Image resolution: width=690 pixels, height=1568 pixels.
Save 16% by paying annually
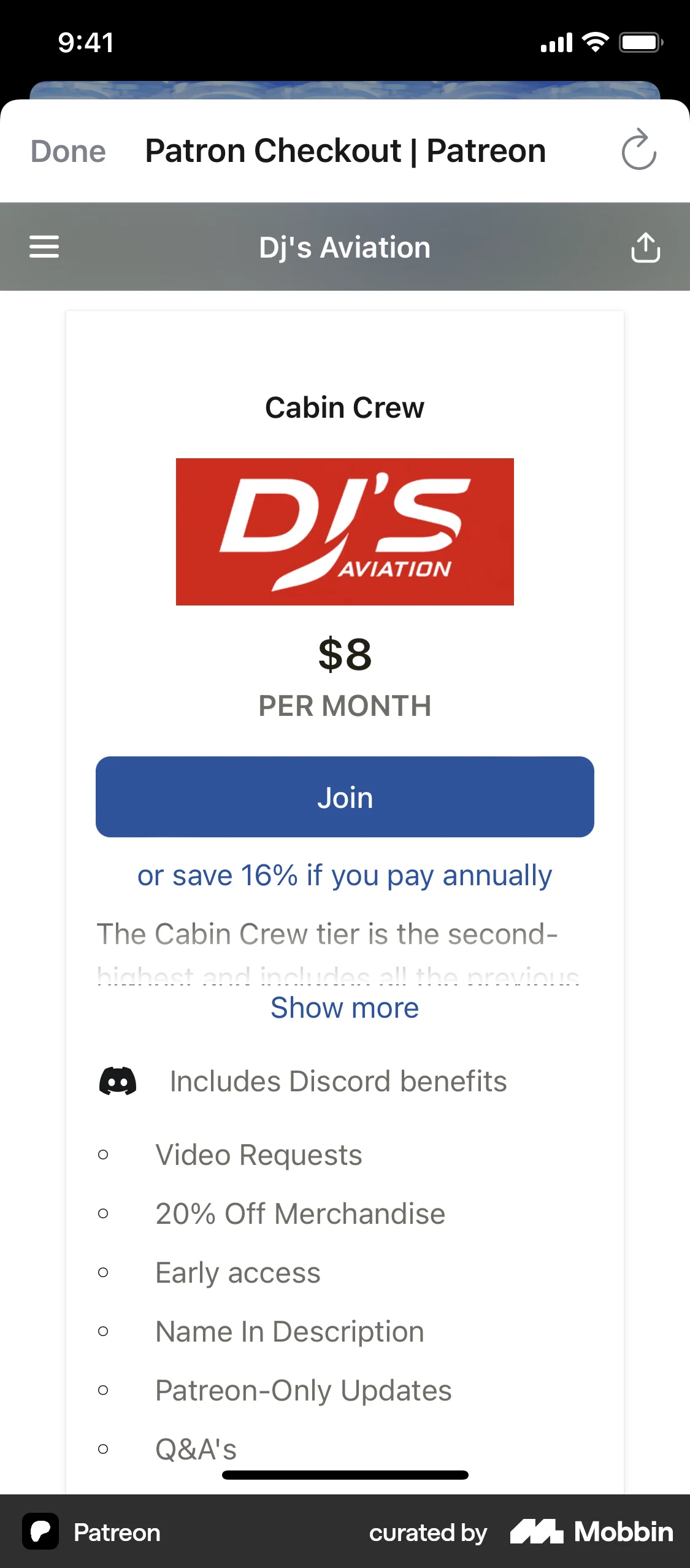(345, 875)
